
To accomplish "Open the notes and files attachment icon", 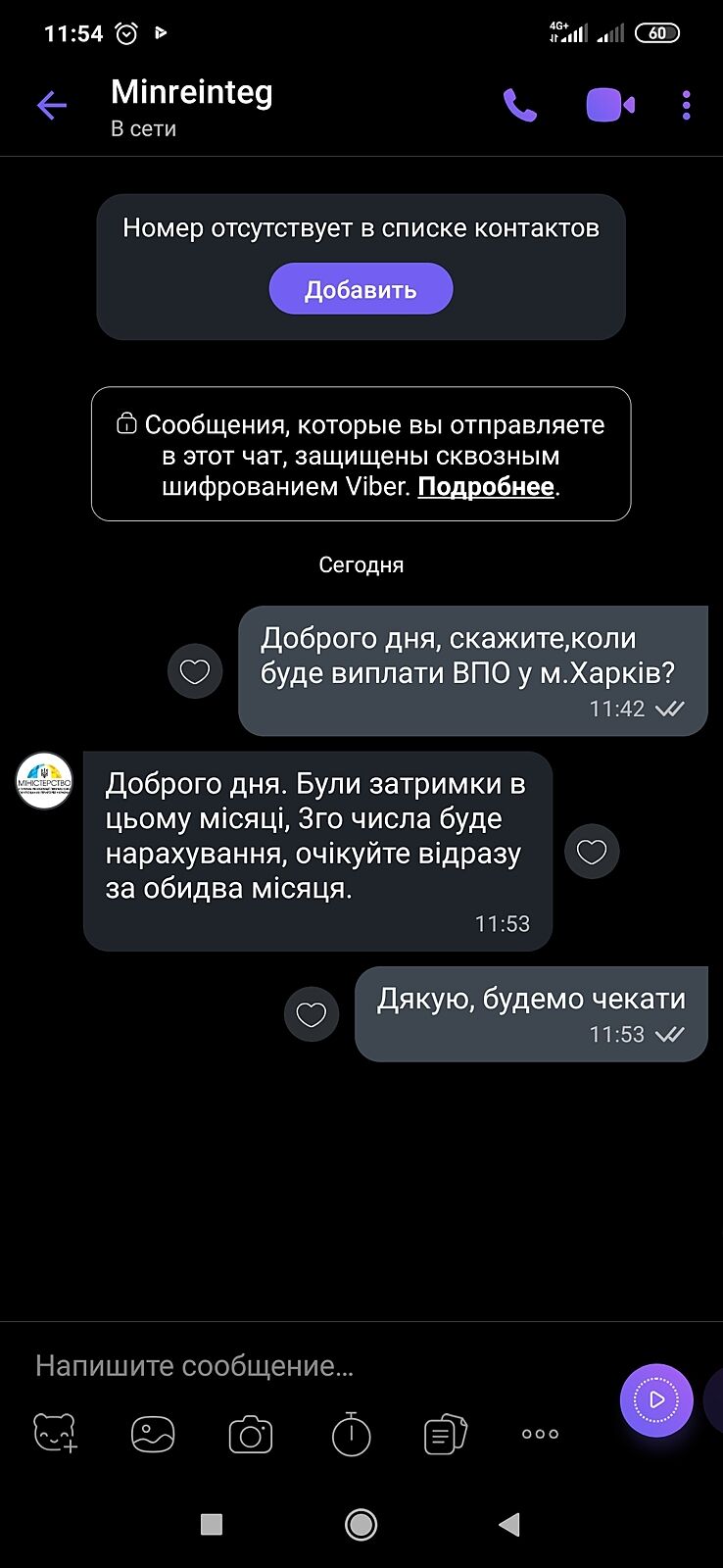I will coord(446,1435).
